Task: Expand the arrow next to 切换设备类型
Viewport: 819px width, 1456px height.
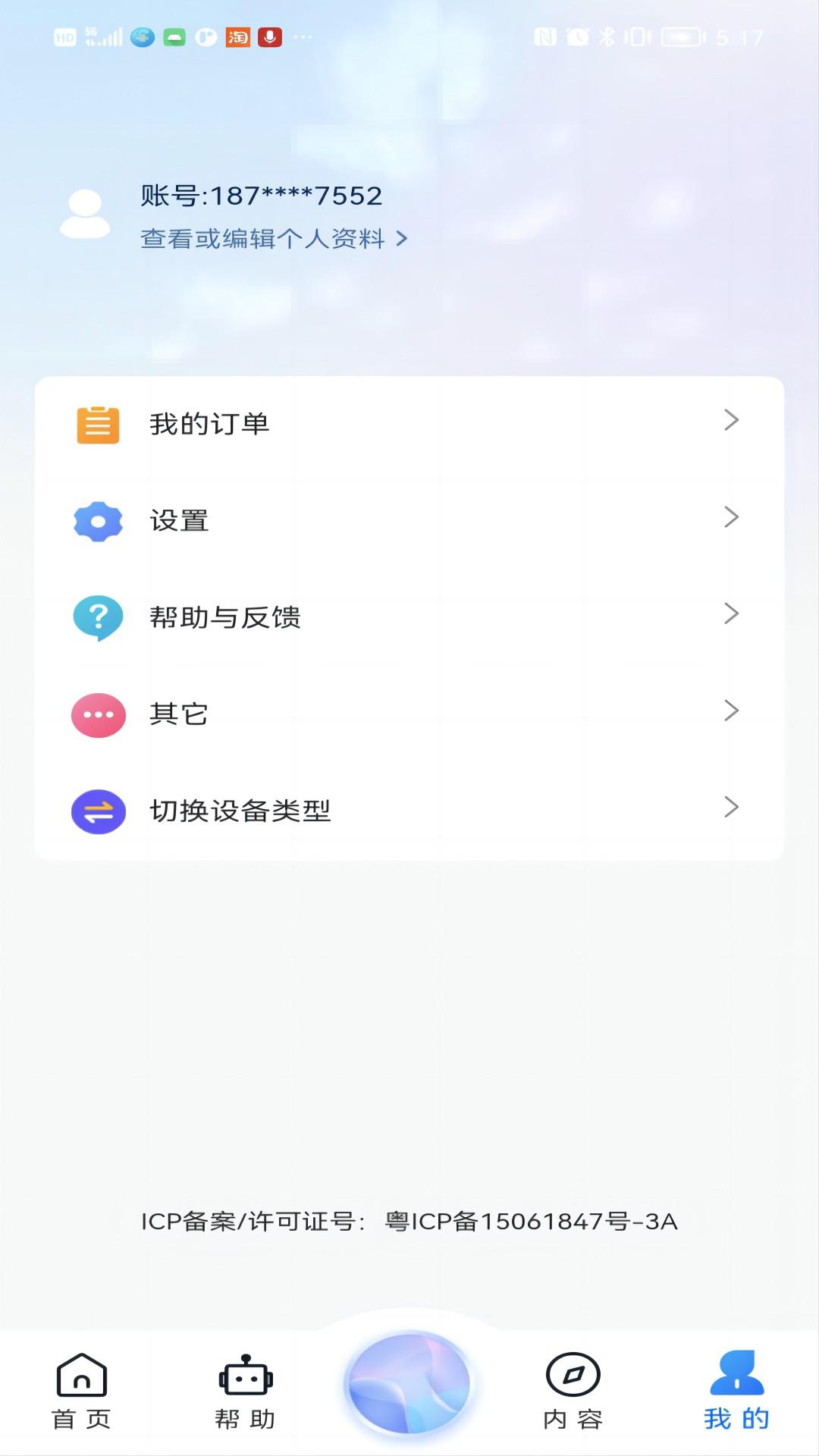Action: [730, 808]
